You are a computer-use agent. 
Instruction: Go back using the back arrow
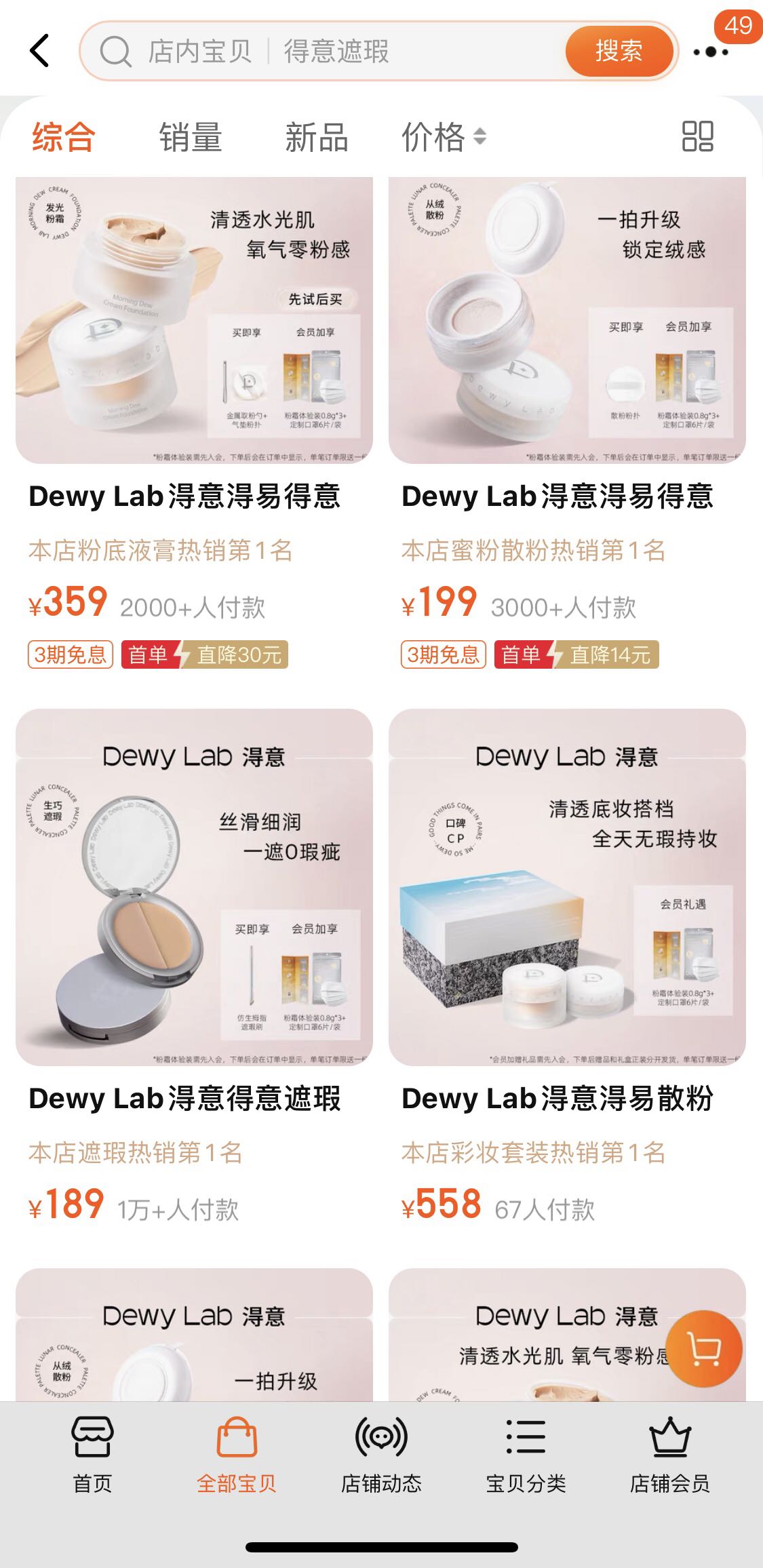pos(40,51)
